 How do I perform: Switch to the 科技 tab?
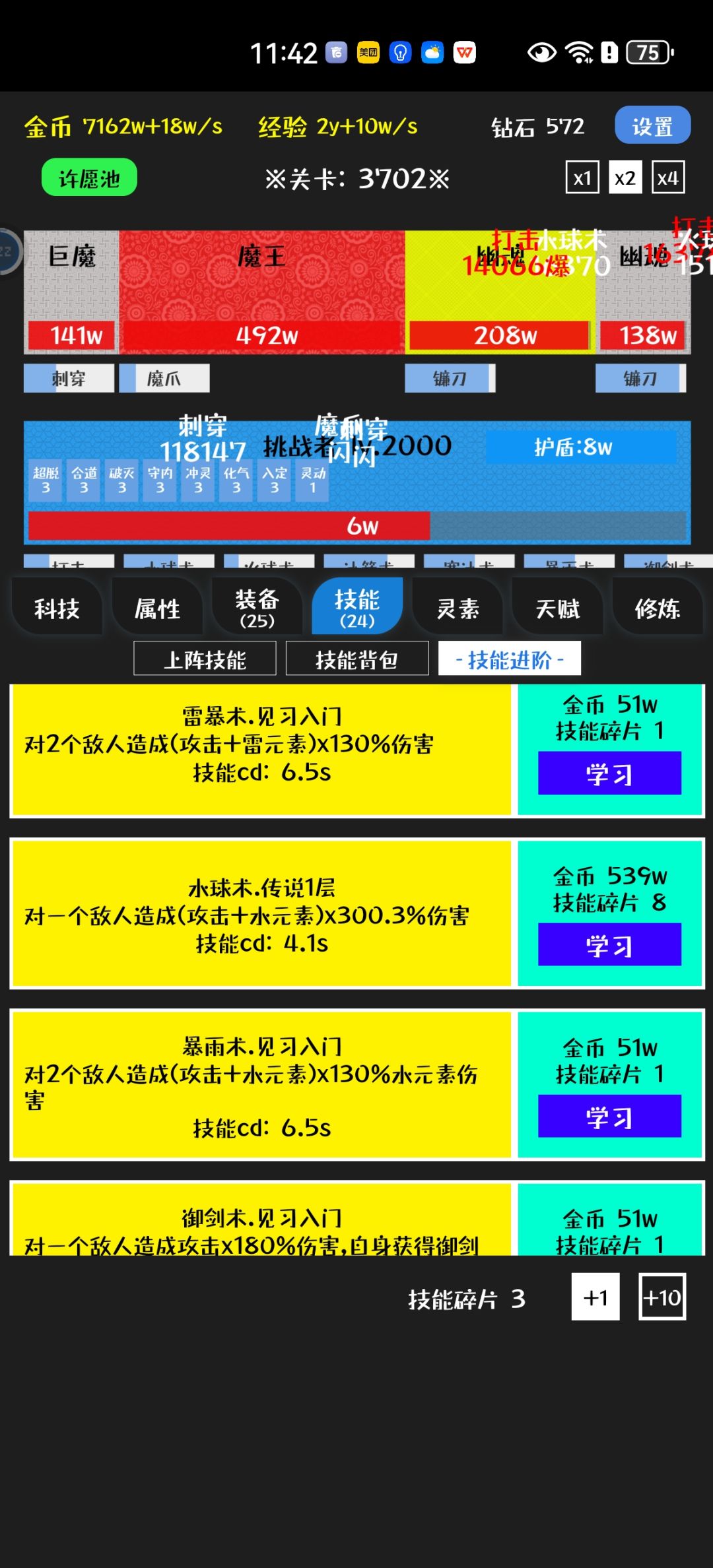coord(57,607)
